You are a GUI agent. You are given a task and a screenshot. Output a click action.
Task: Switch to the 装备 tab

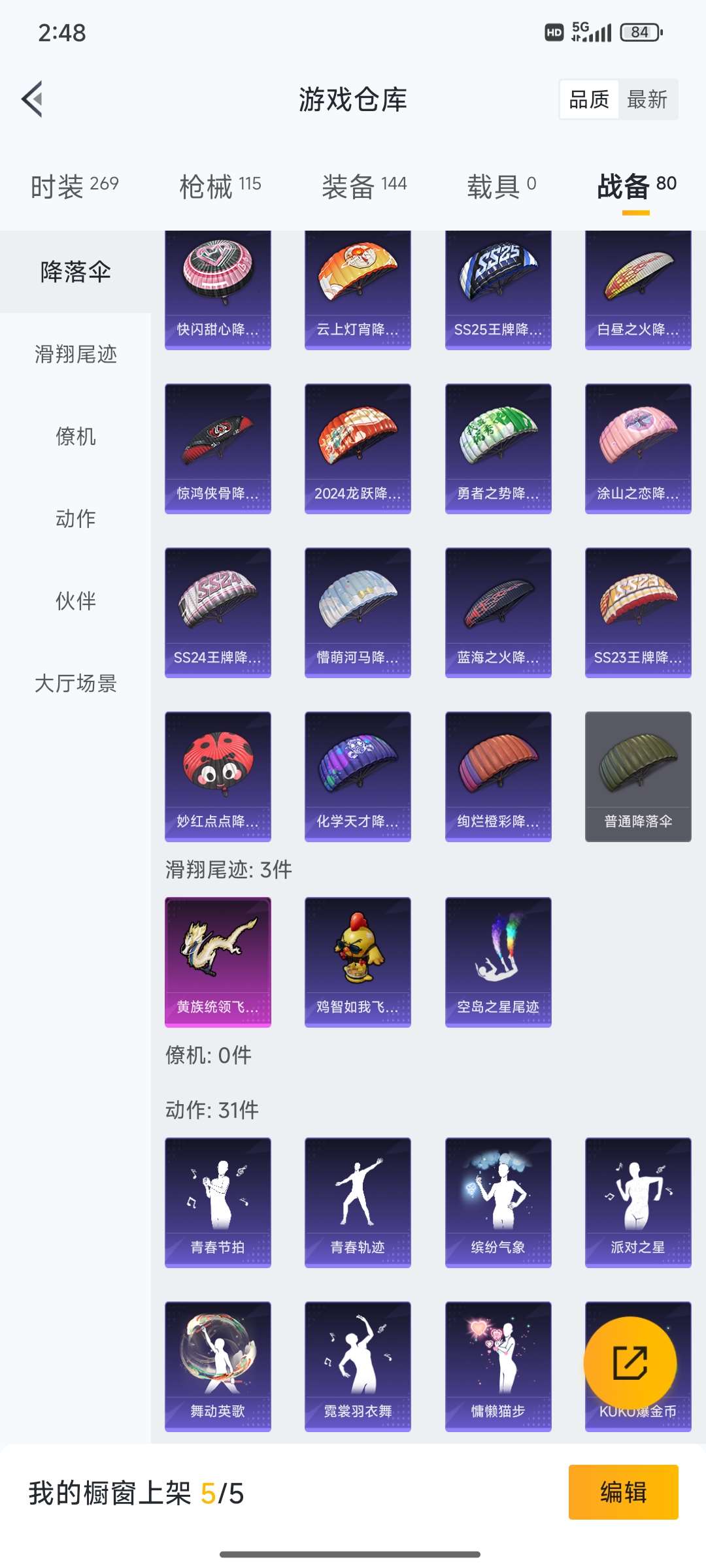[x=363, y=186]
